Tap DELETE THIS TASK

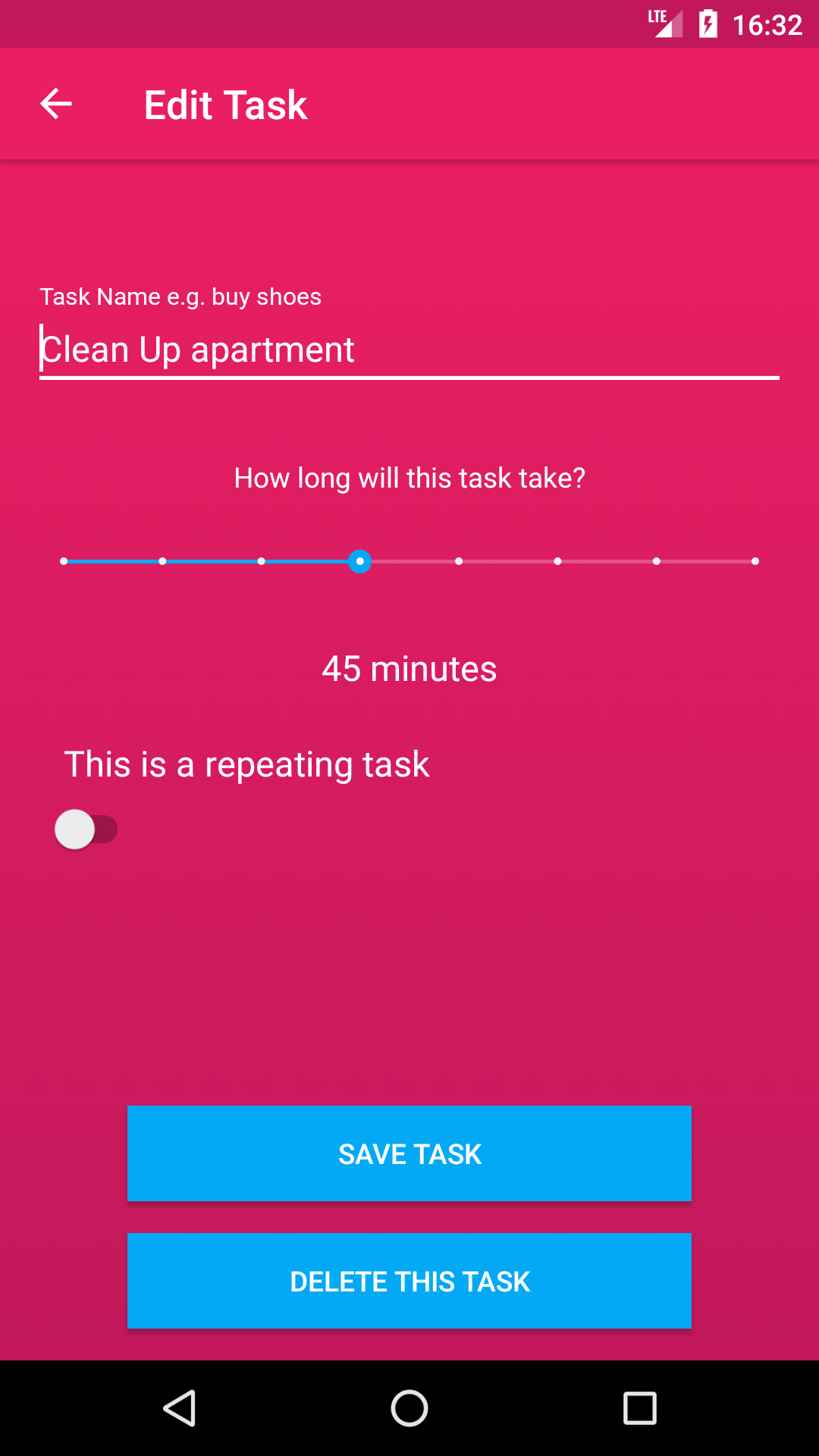click(409, 1281)
